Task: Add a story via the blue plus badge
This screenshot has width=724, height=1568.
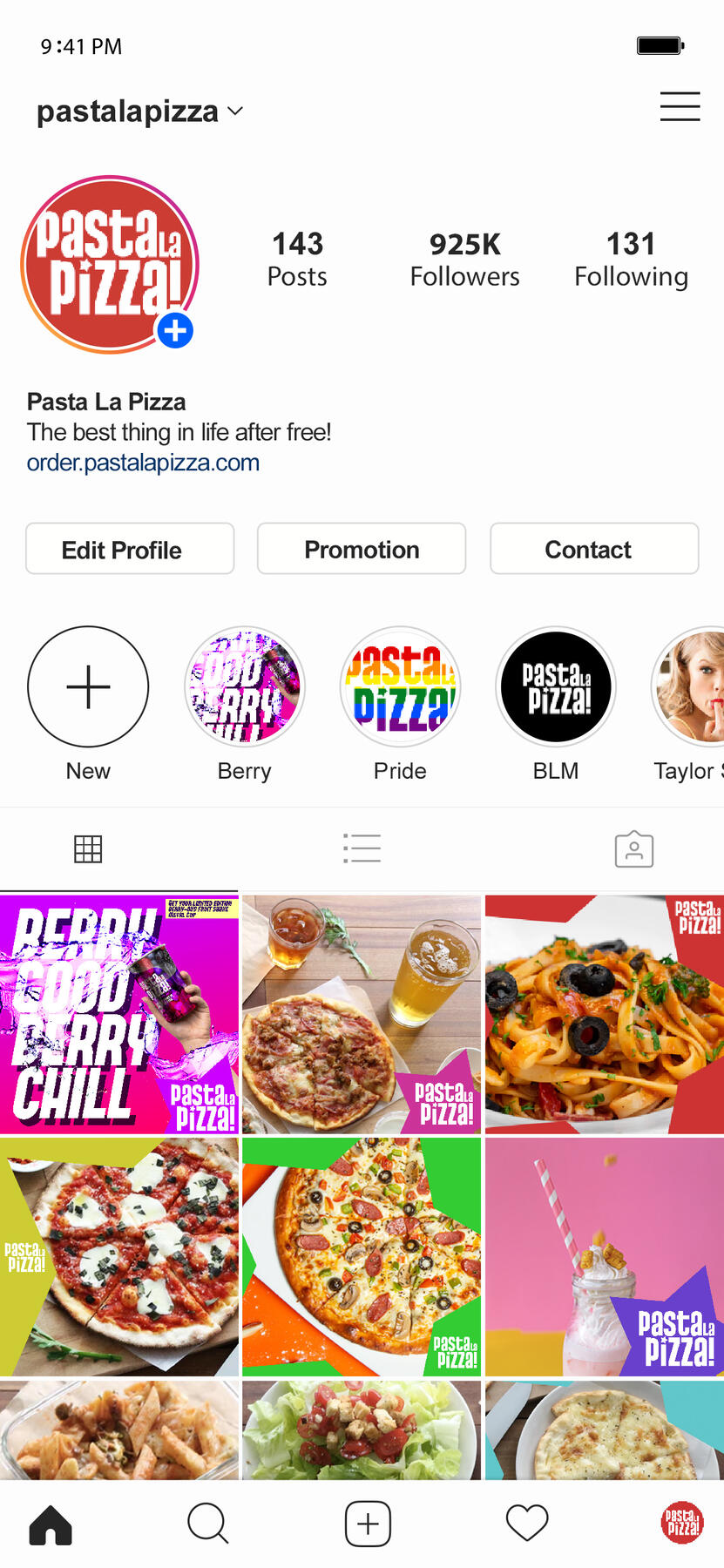Action: pyautogui.click(x=175, y=331)
